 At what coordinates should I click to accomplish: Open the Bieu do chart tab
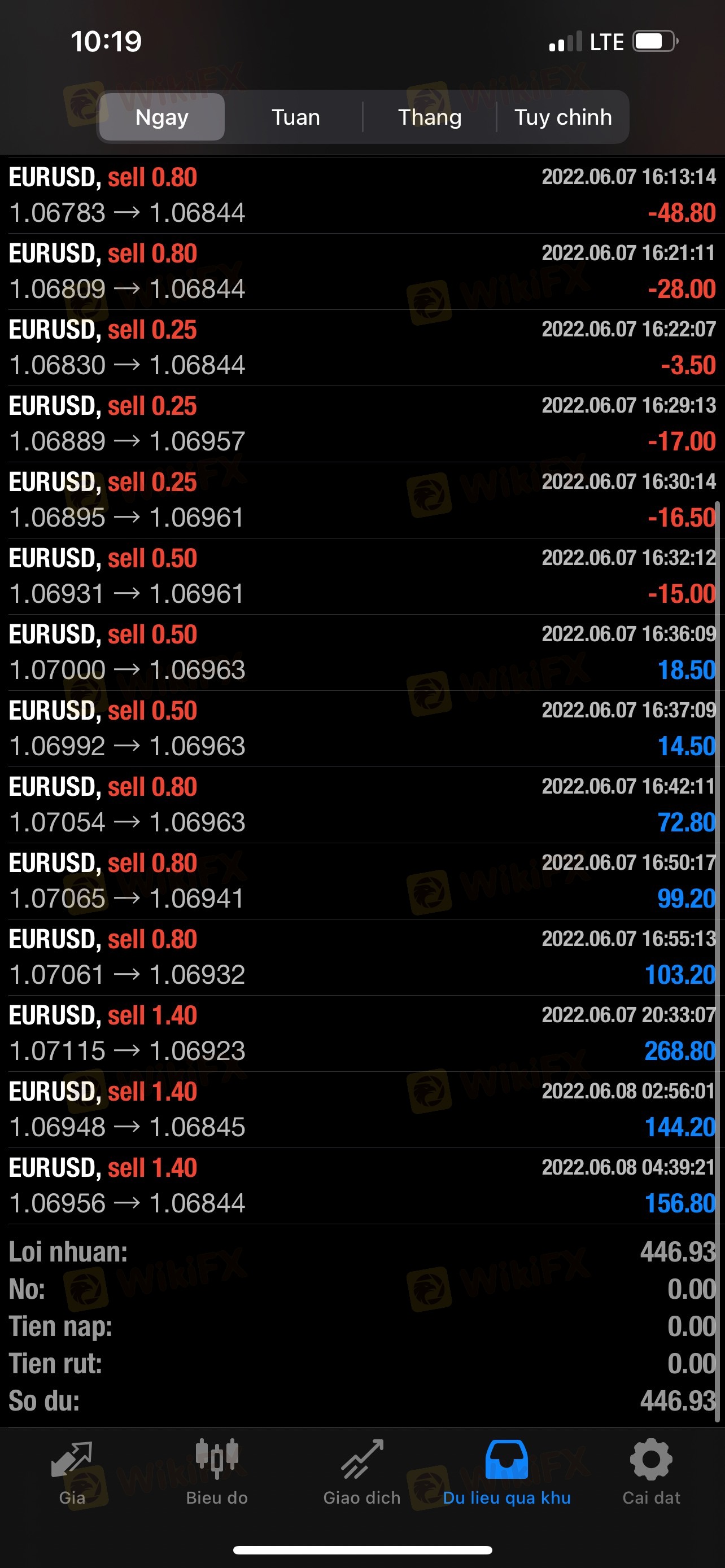(x=217, y=1473)
